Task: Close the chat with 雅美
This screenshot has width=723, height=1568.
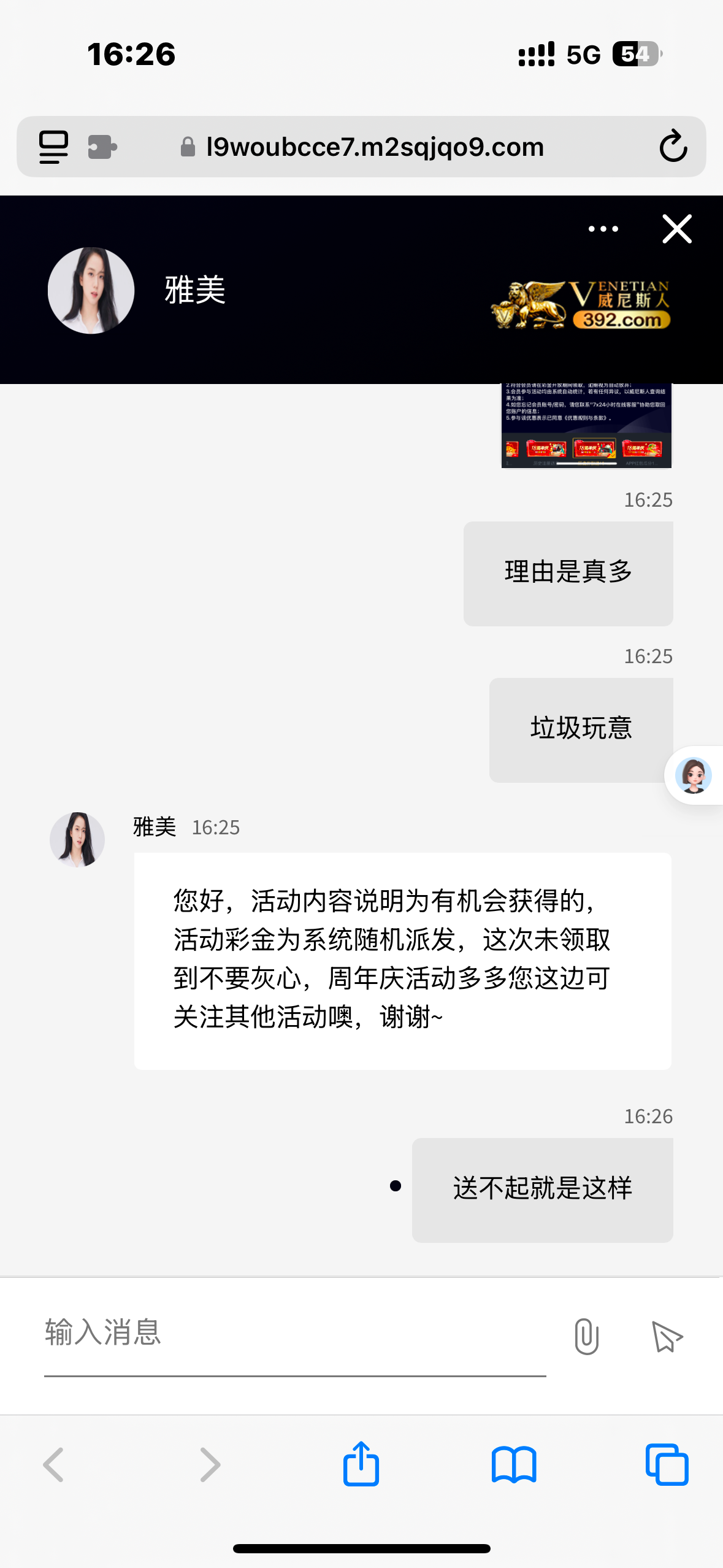Action: pos(677,229)
